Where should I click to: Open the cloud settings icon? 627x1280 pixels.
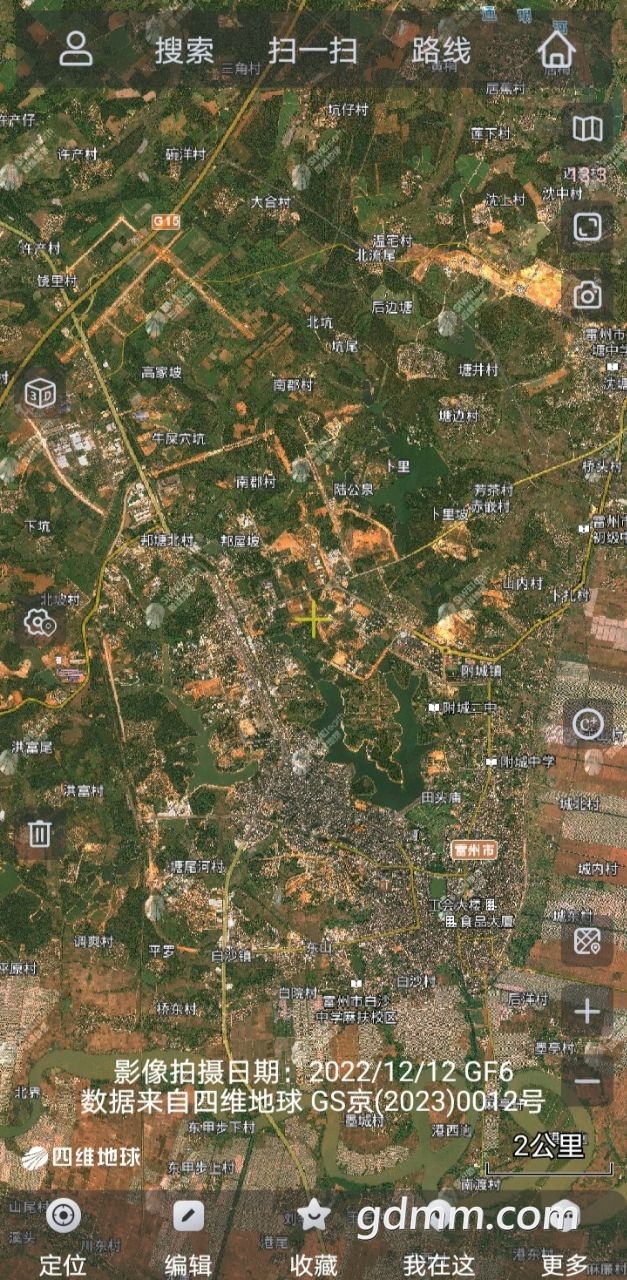click(40, 623)
